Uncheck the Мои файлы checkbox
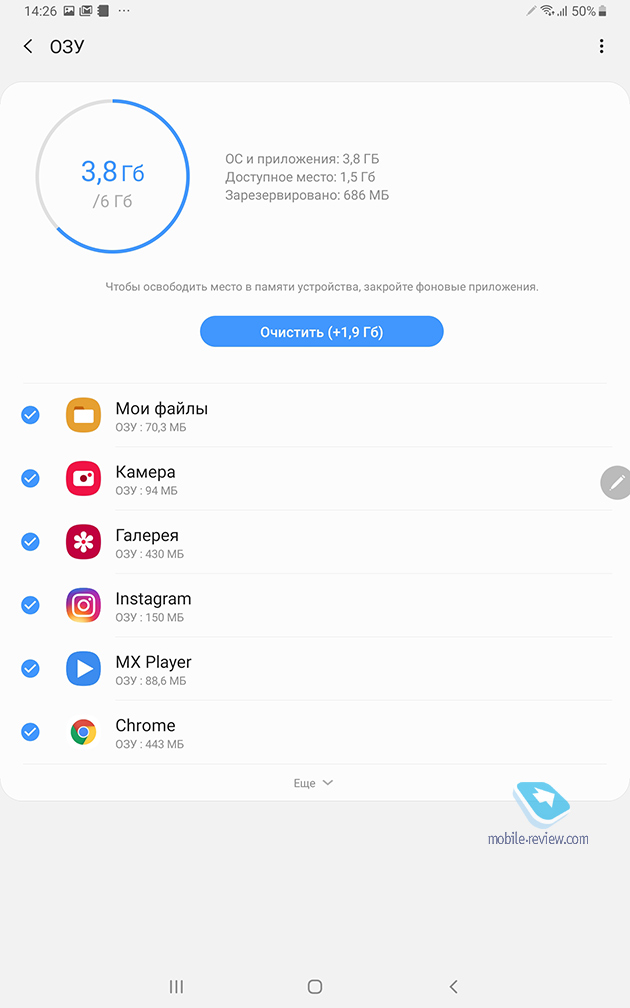 pos(30,415)
